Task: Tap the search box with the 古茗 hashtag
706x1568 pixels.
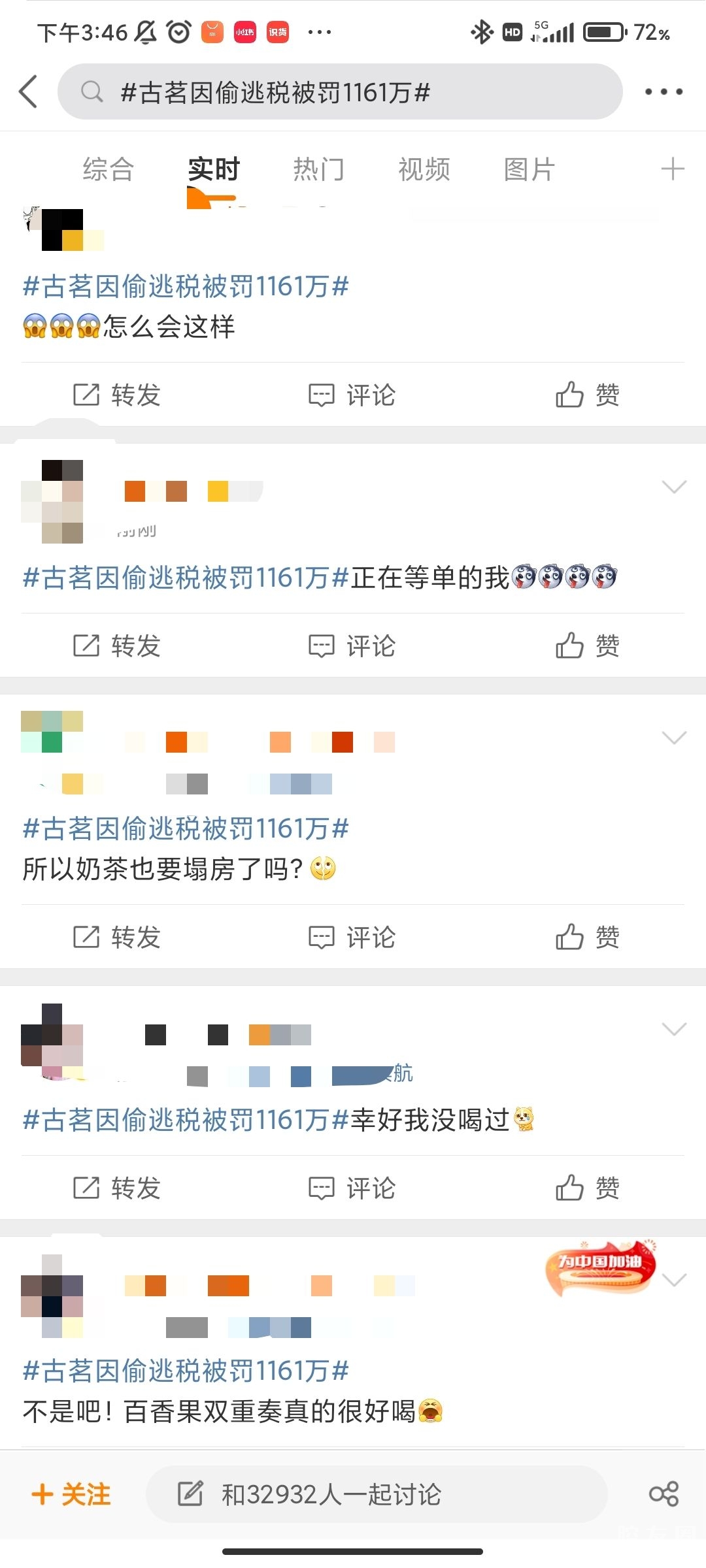Action: tap(340, 92)
